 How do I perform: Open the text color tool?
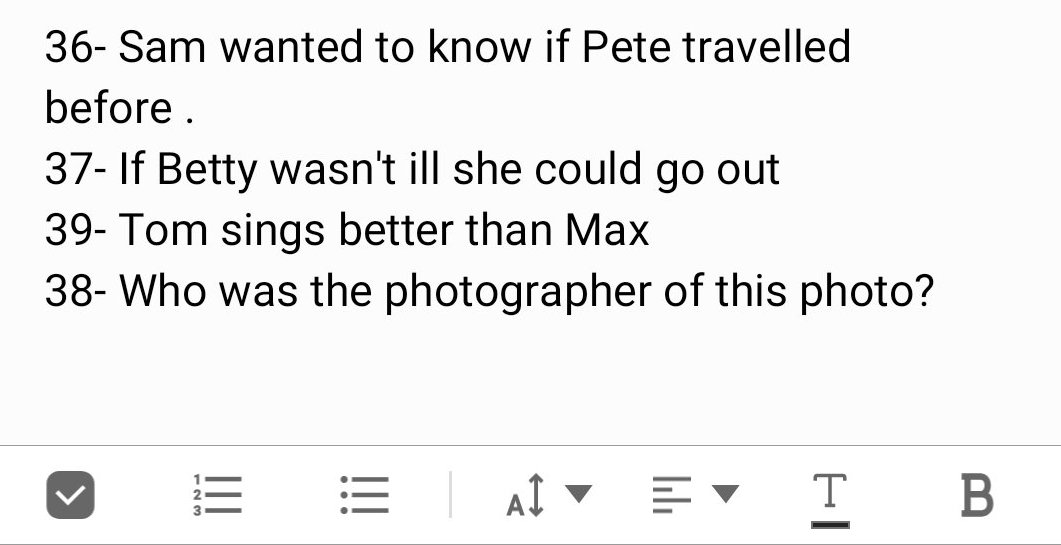(830, 500)
